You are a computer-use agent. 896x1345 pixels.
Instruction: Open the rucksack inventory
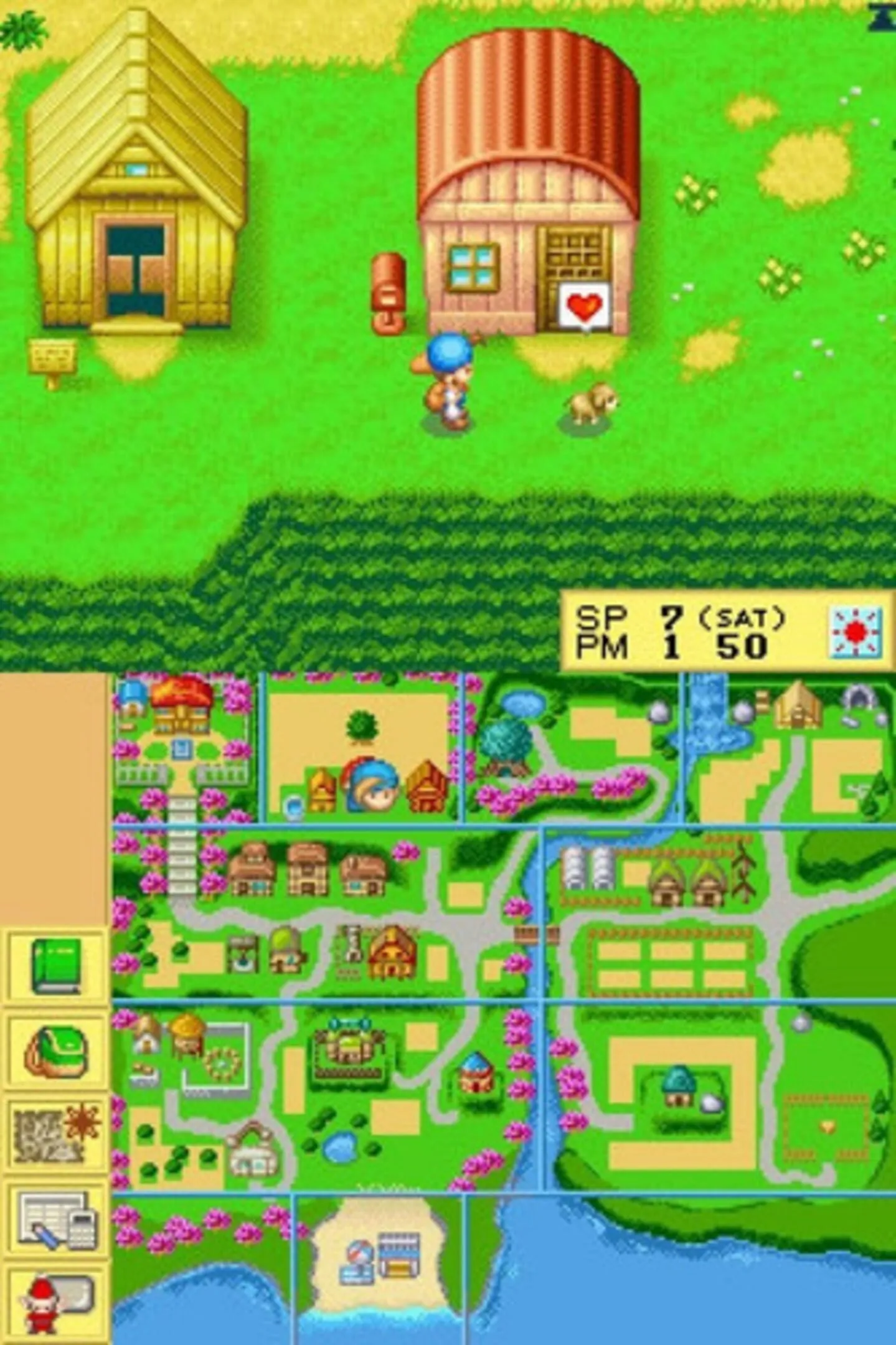[x=56, y=1052]
